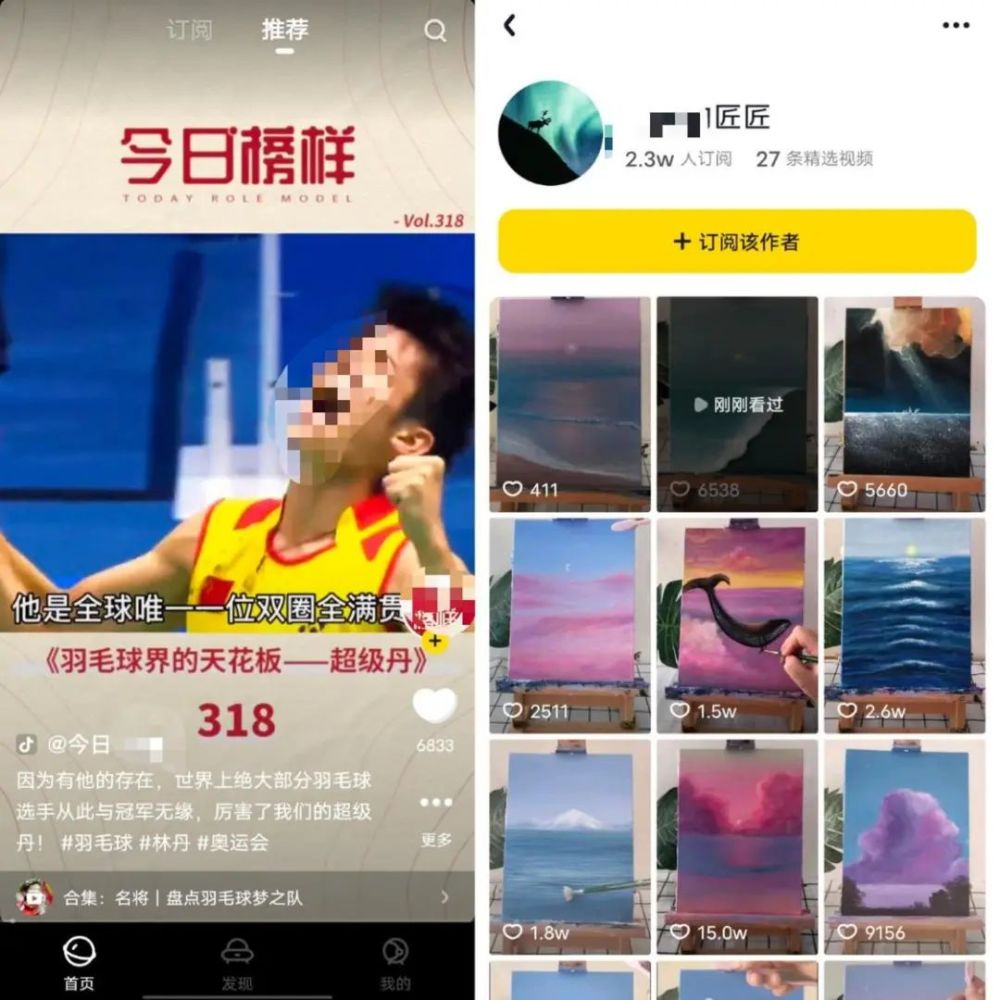
Task: Switch to the 订阅 tab
Action: click(189, 31)
